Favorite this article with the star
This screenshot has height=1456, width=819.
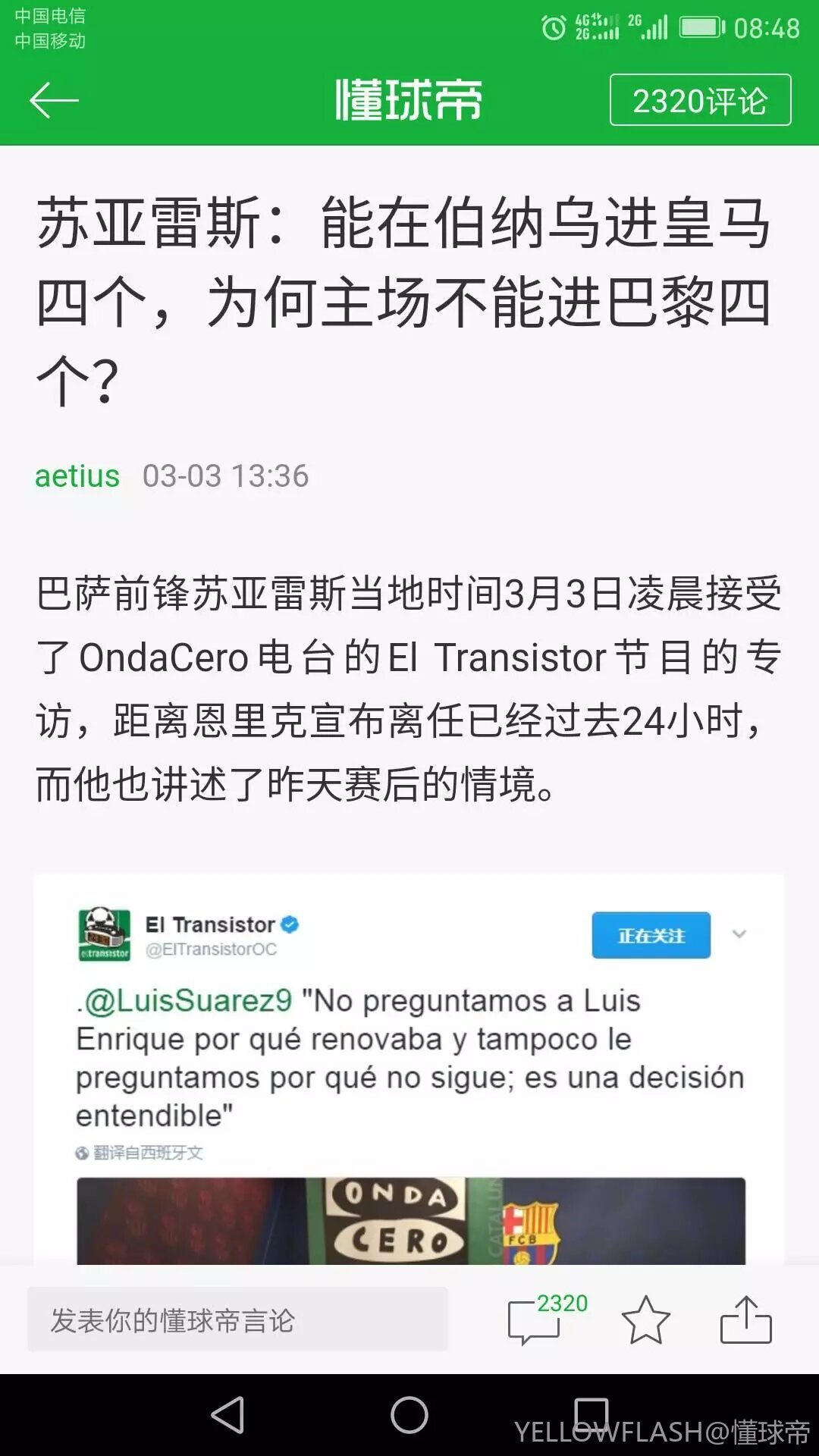point(645,1320)
